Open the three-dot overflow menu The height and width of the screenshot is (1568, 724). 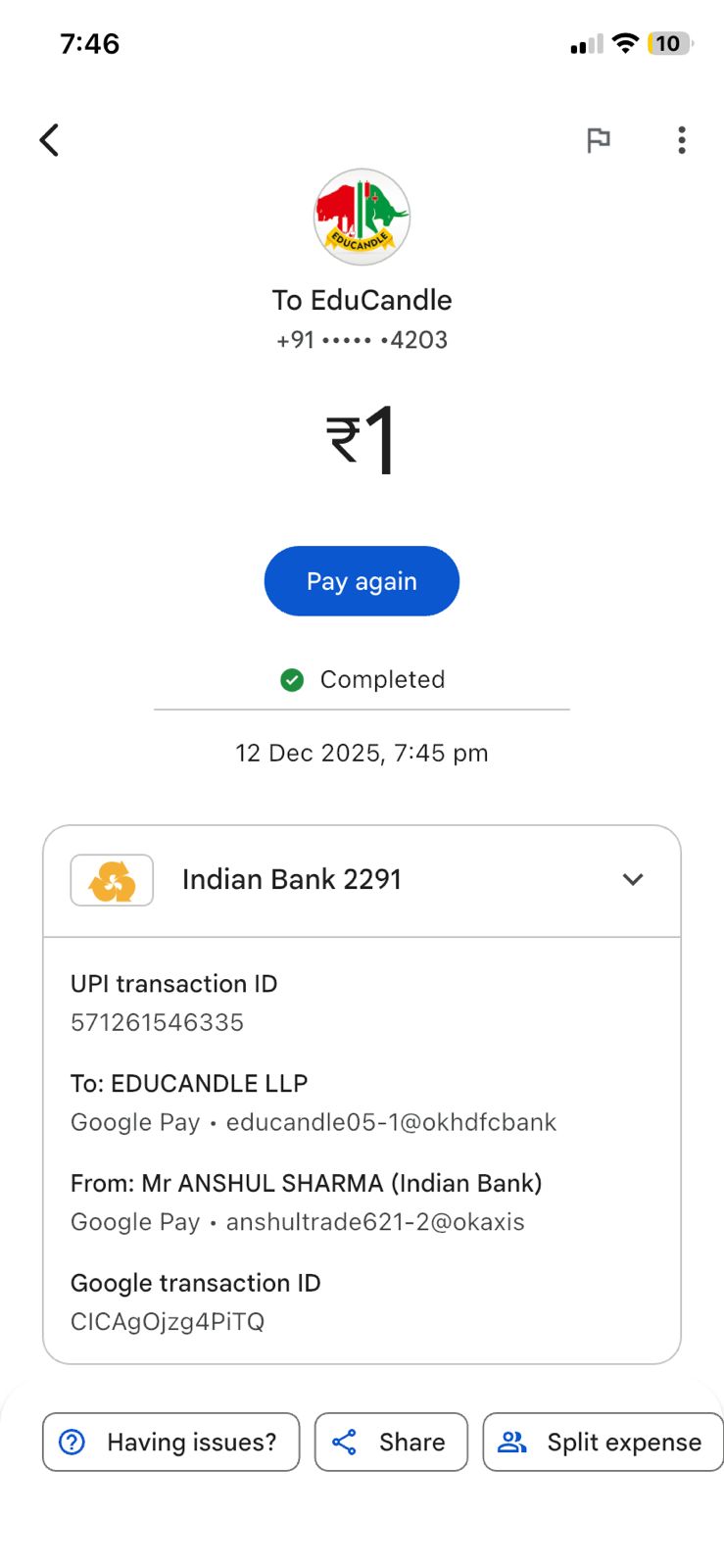coord(682,140)
